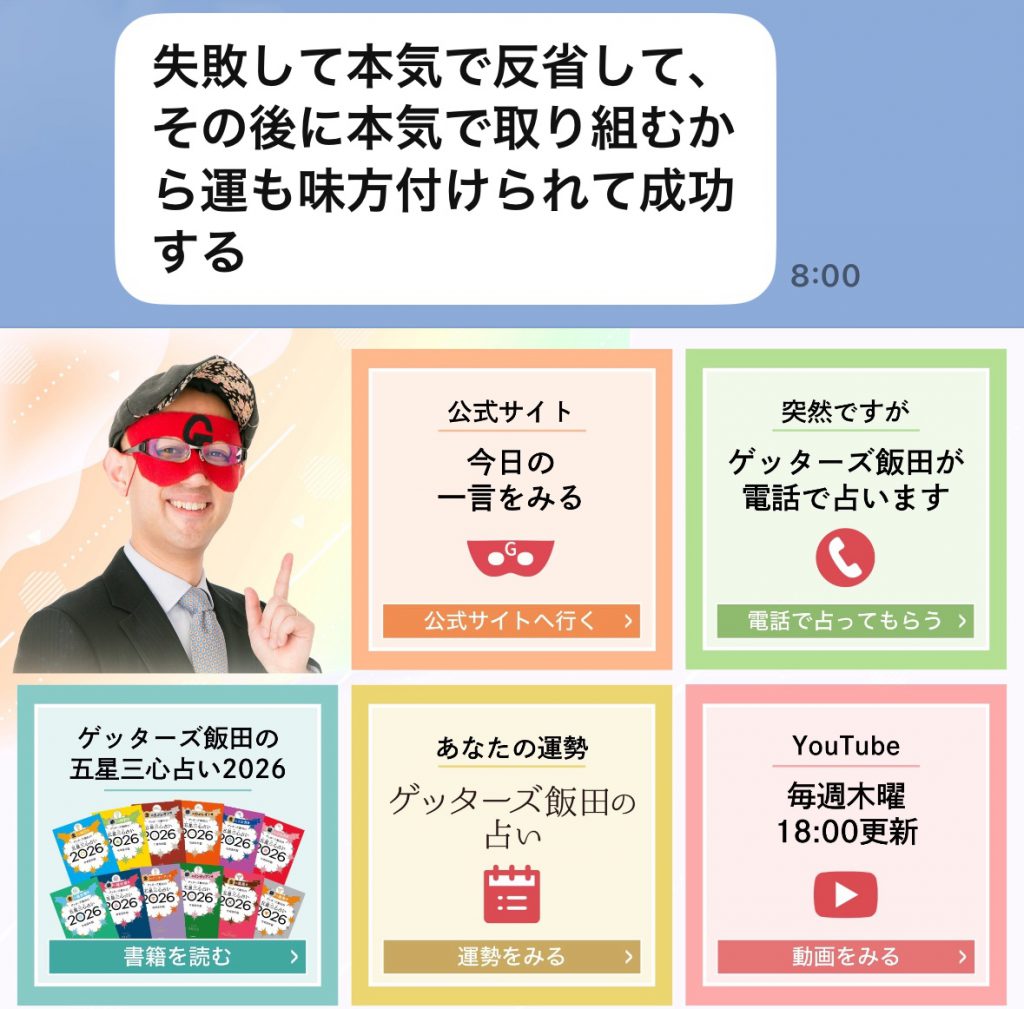Tap the 公式サイトへ行く button
This screenshot has width=1024, height=1009.
click(x=511, y=621)
